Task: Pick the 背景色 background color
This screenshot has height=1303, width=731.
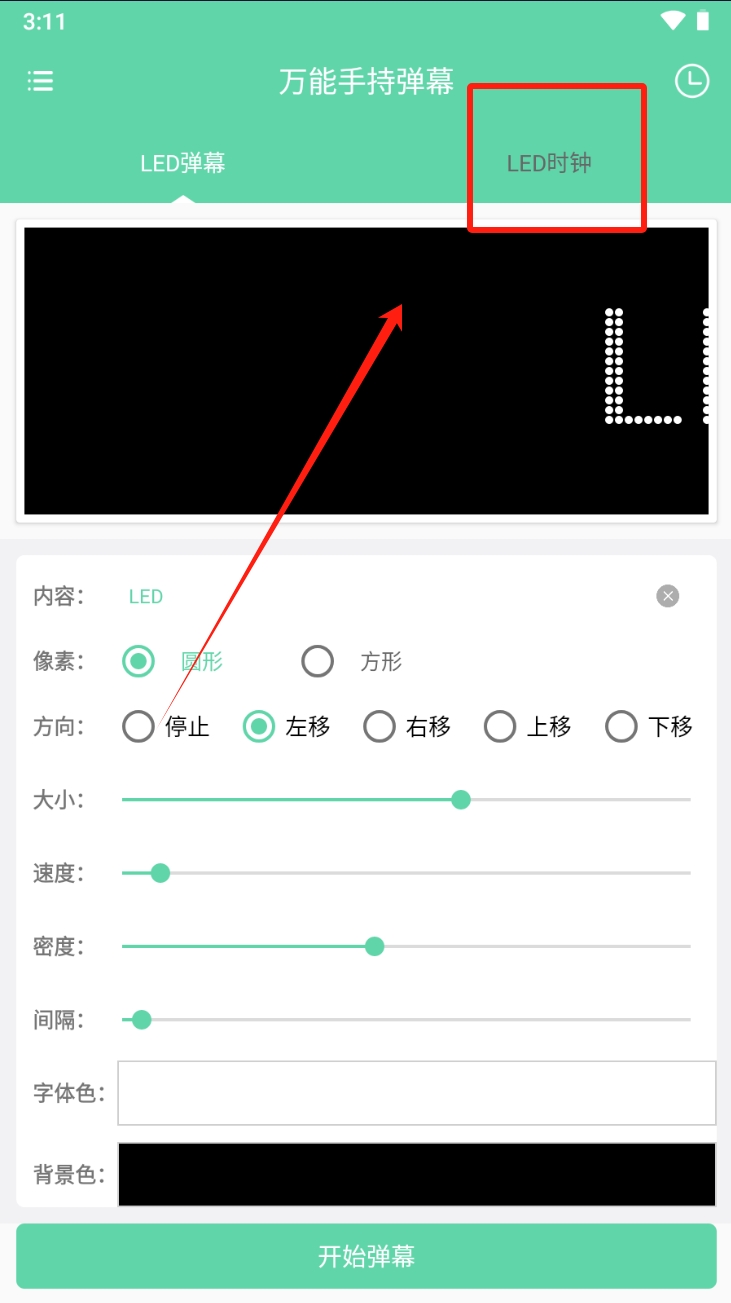Action: [x=416, y=1174]
